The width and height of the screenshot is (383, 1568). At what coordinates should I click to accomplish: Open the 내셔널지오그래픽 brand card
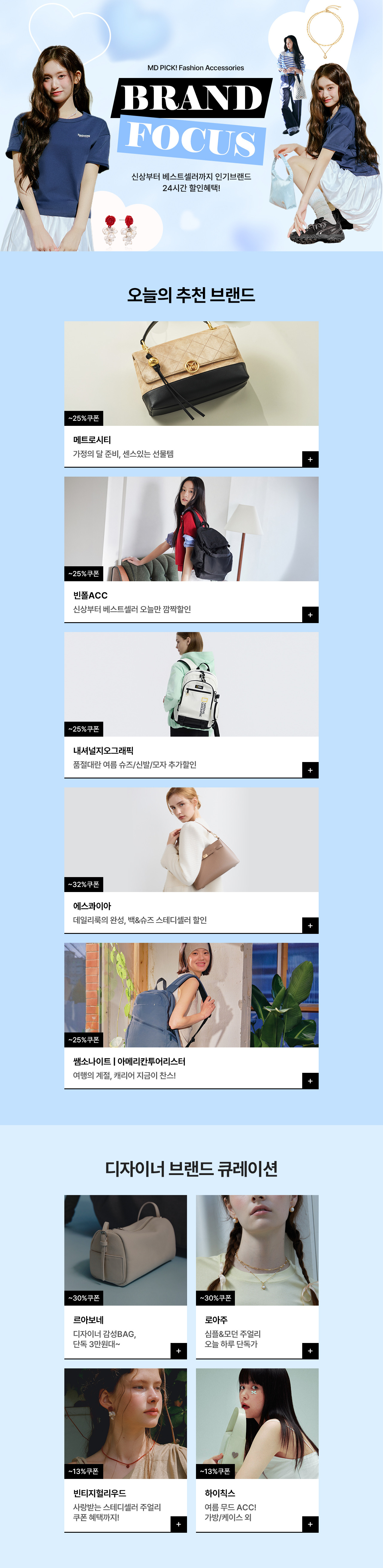pos(191,685)
